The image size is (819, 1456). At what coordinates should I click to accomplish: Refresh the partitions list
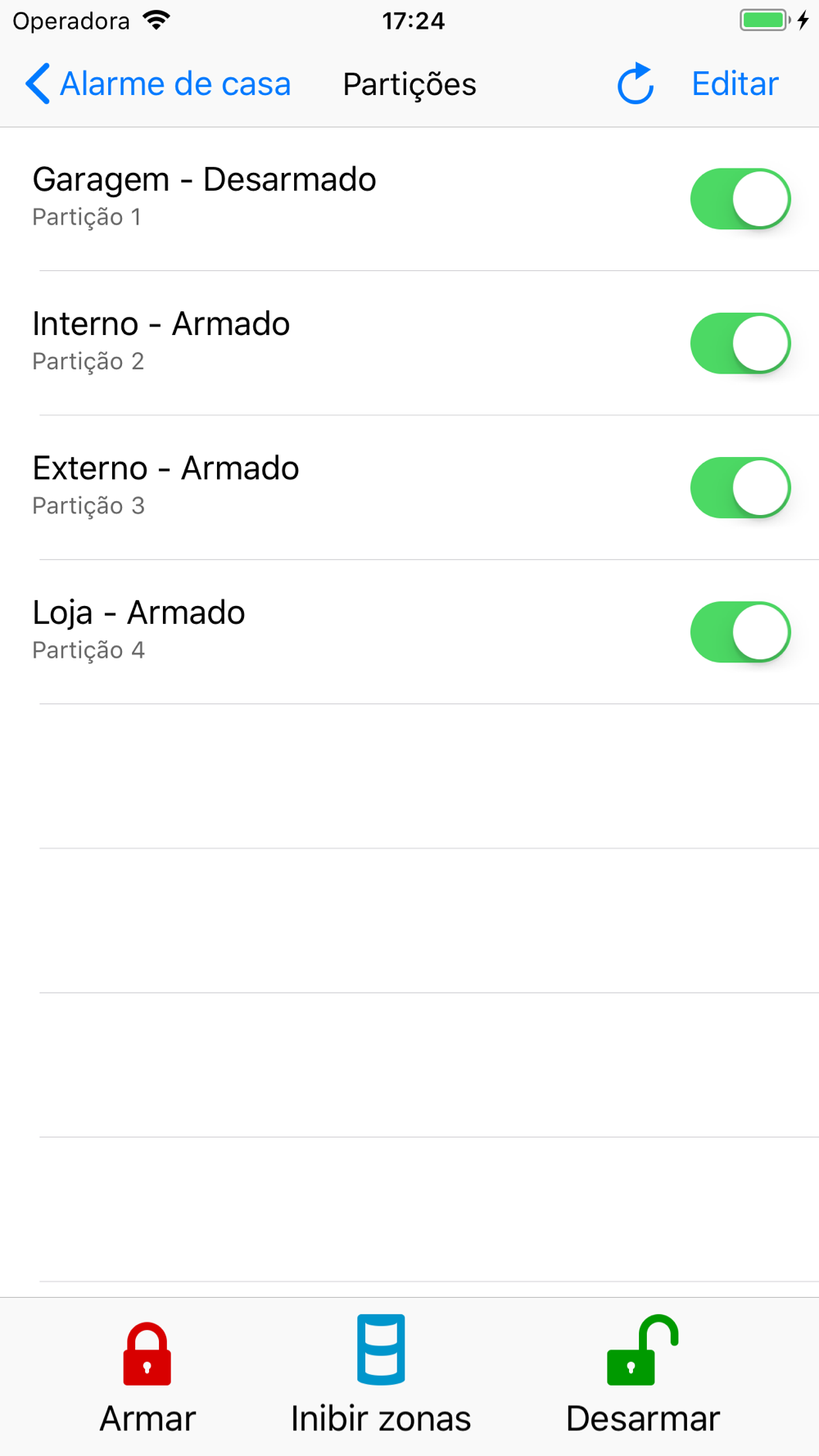[x=636, y=84]
